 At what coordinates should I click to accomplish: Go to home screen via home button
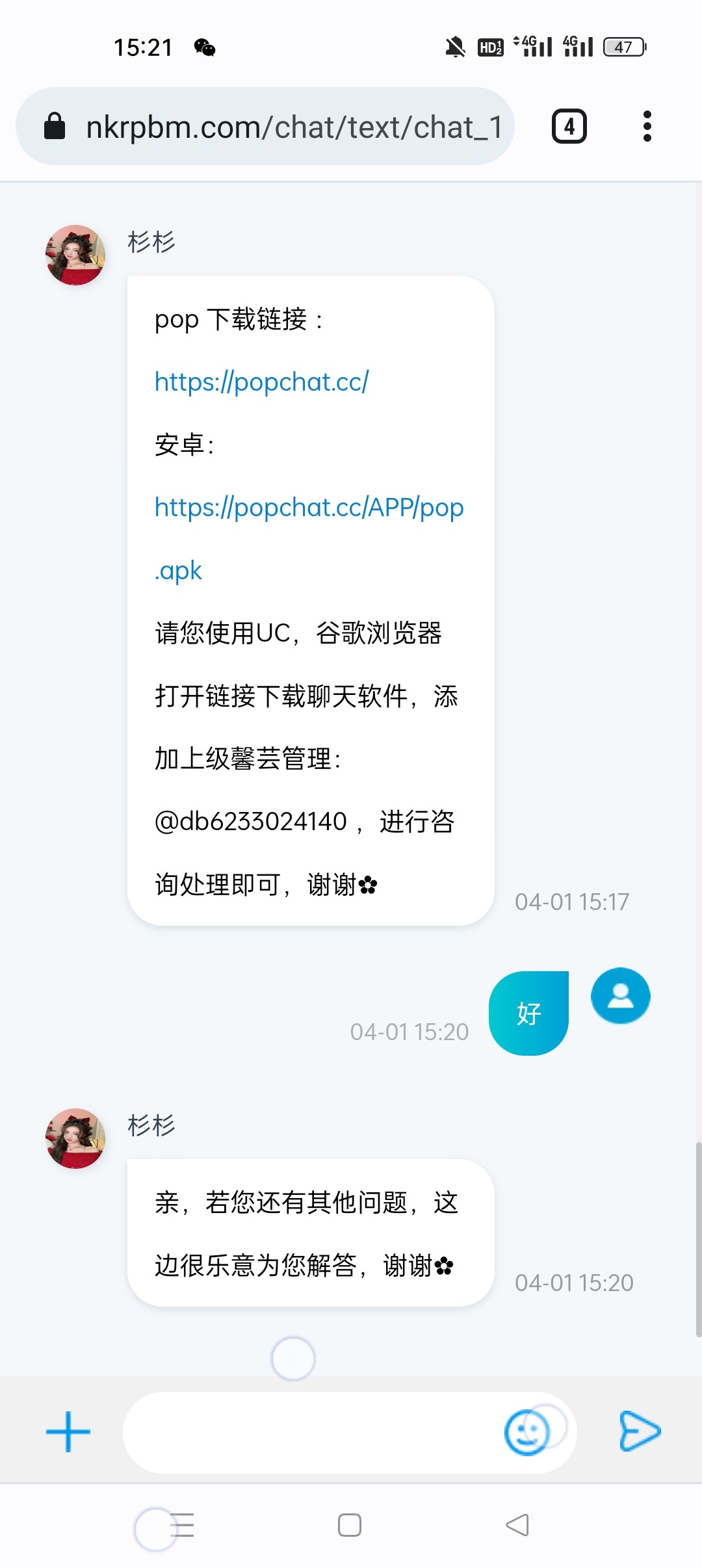(x=350, y=1524)
